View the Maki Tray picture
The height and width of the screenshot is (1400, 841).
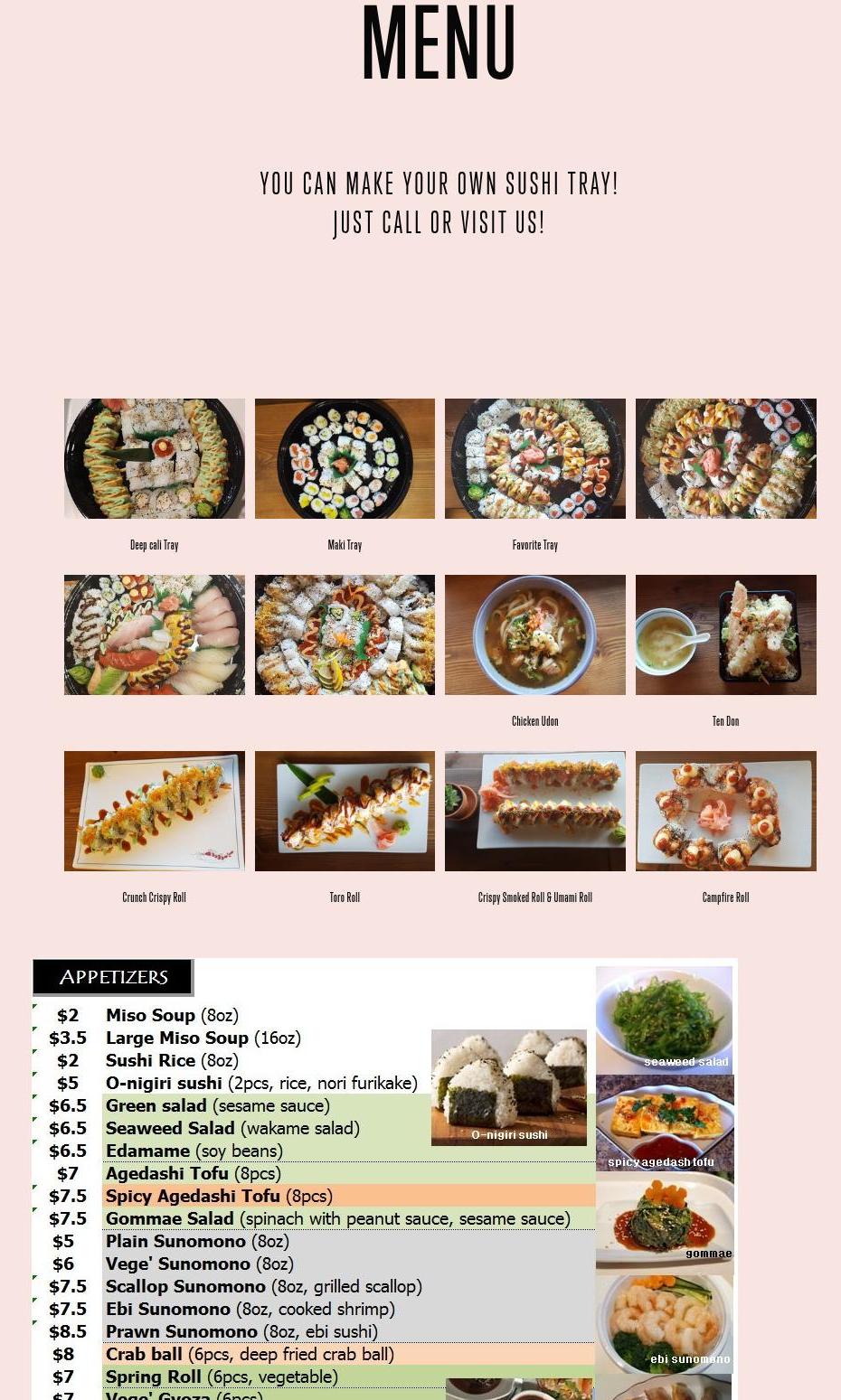click(x=345, y=458)
